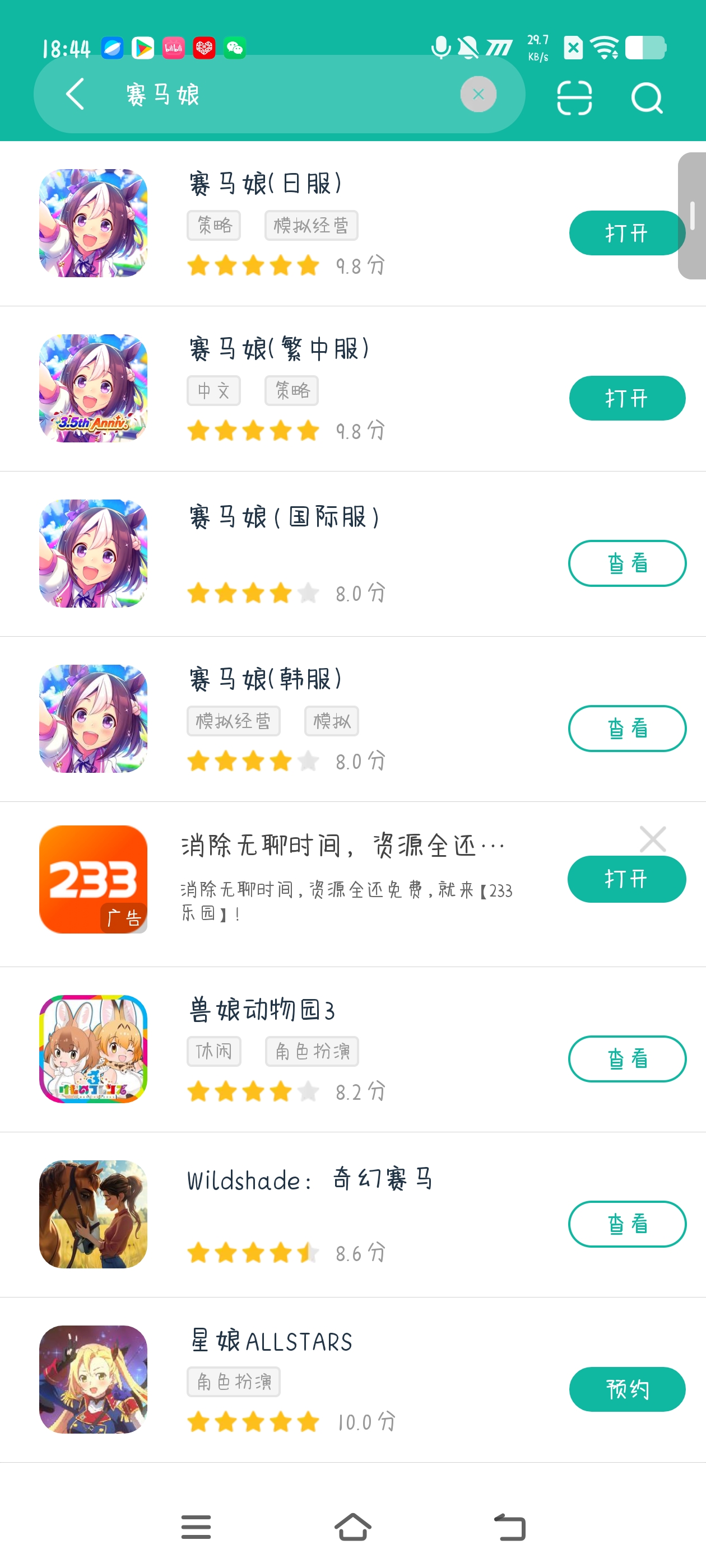Open the 赛马娘(日服) app icon
706x1568 pixels.
tap(93, 223)
